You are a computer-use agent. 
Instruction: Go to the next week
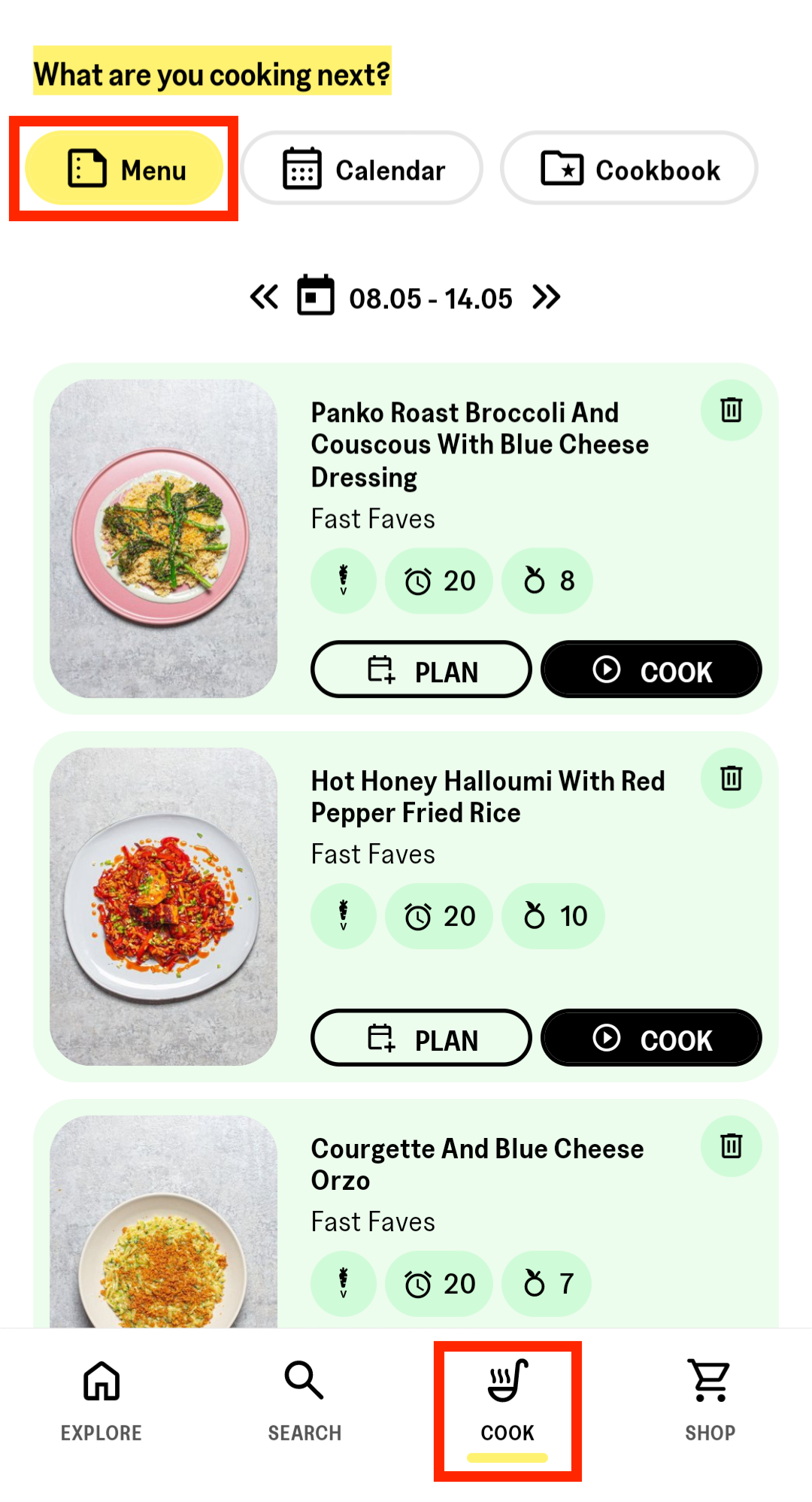[547, 297]
